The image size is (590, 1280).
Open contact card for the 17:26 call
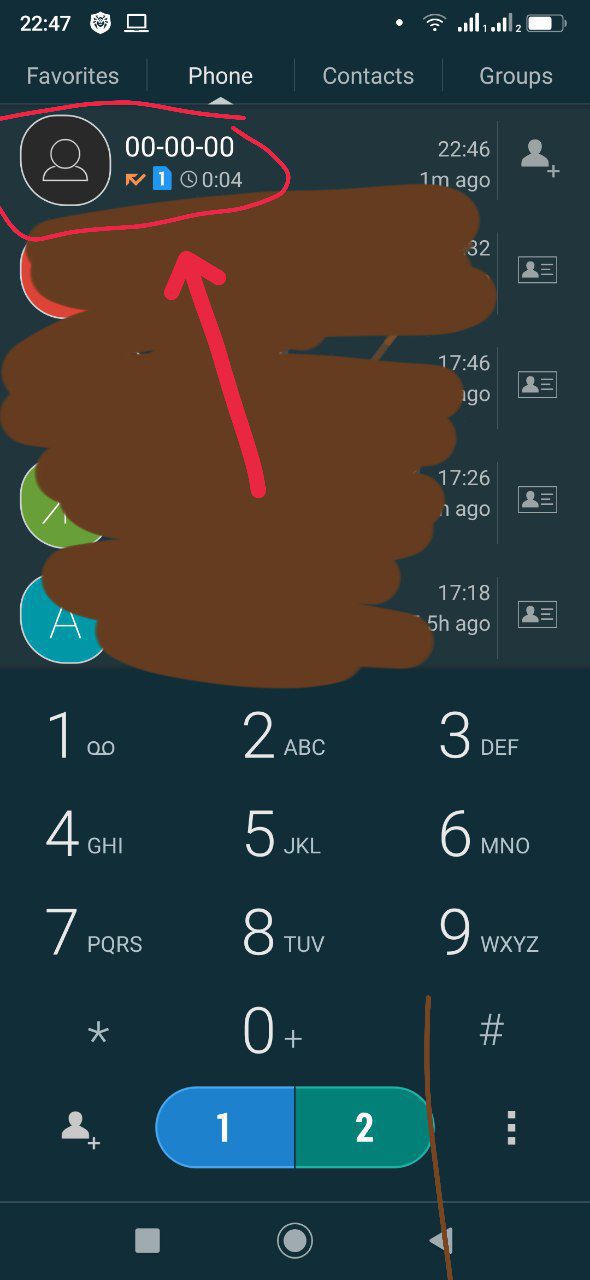point(537,499)
